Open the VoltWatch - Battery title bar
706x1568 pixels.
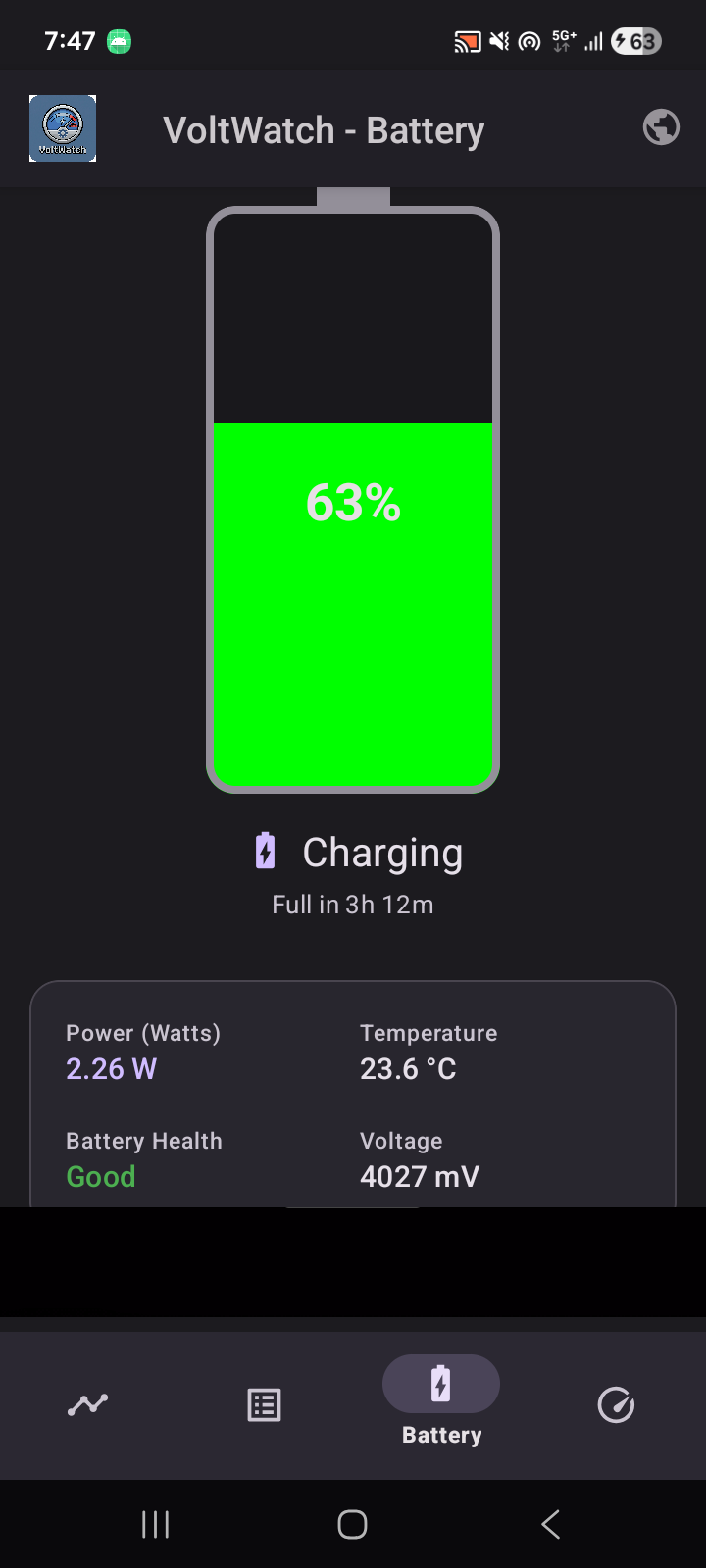pyautogui.click(x=325, y=128)
